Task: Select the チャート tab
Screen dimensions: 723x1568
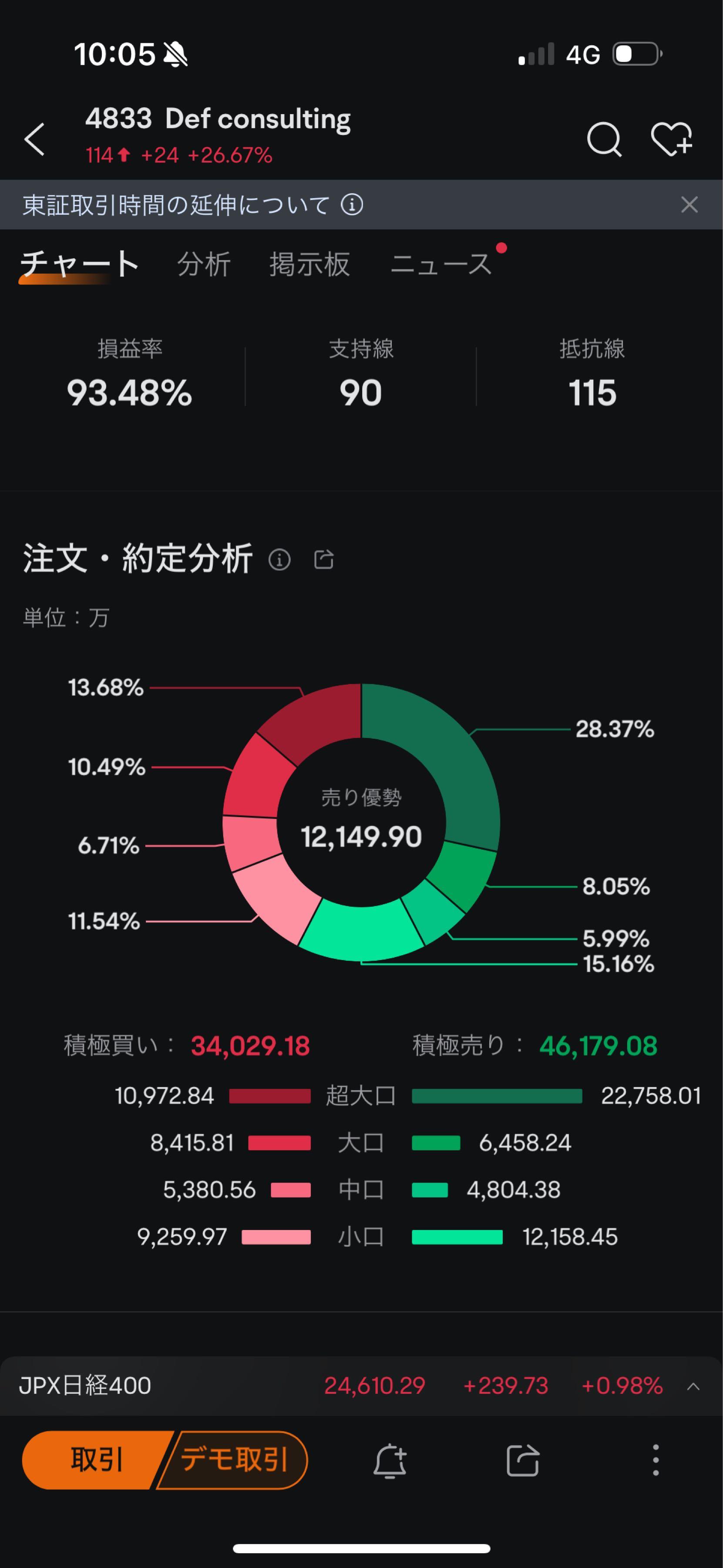Action: (79, 265)
